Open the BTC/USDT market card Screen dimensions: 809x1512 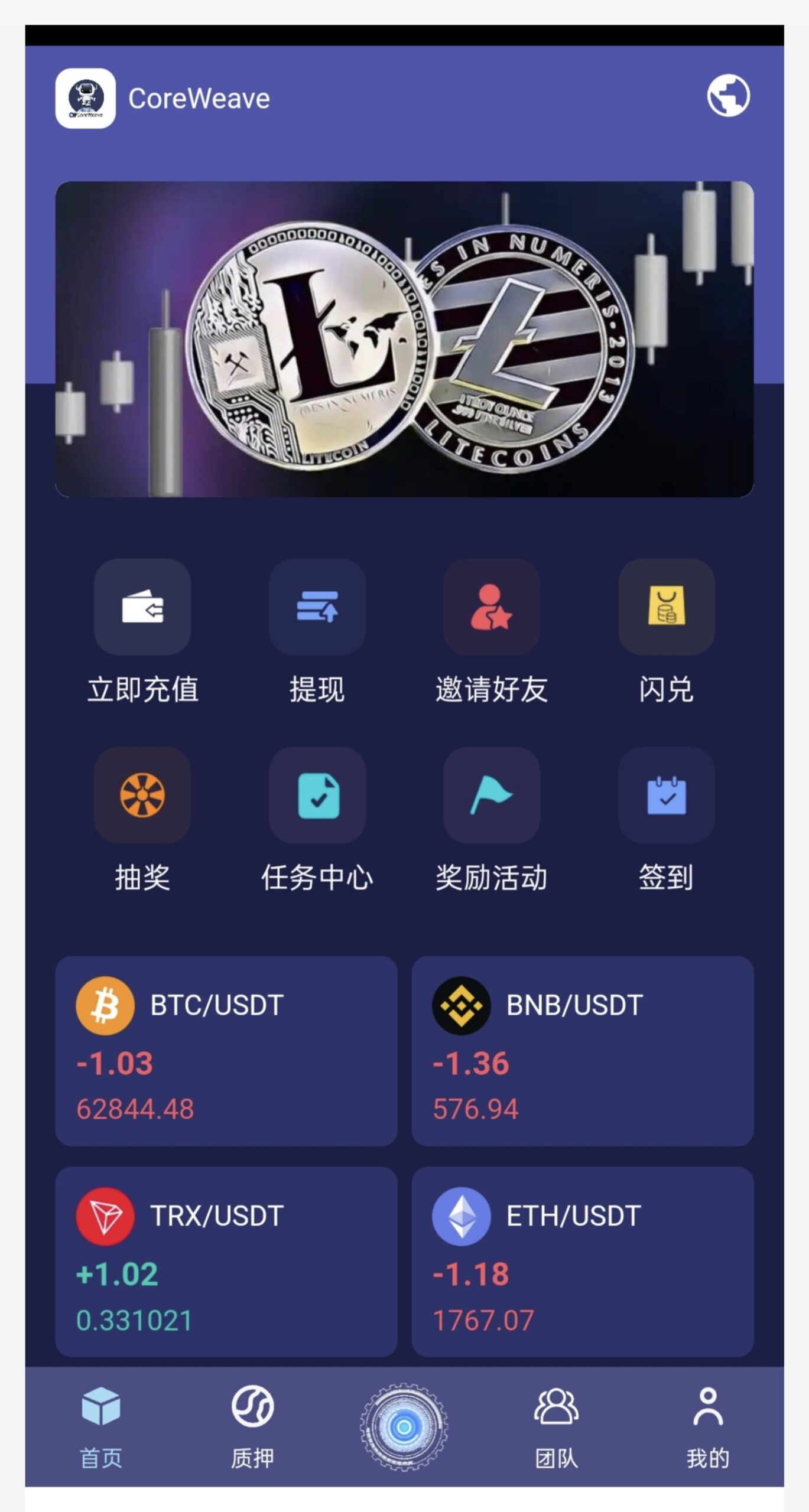click(x=226, y=1051)
